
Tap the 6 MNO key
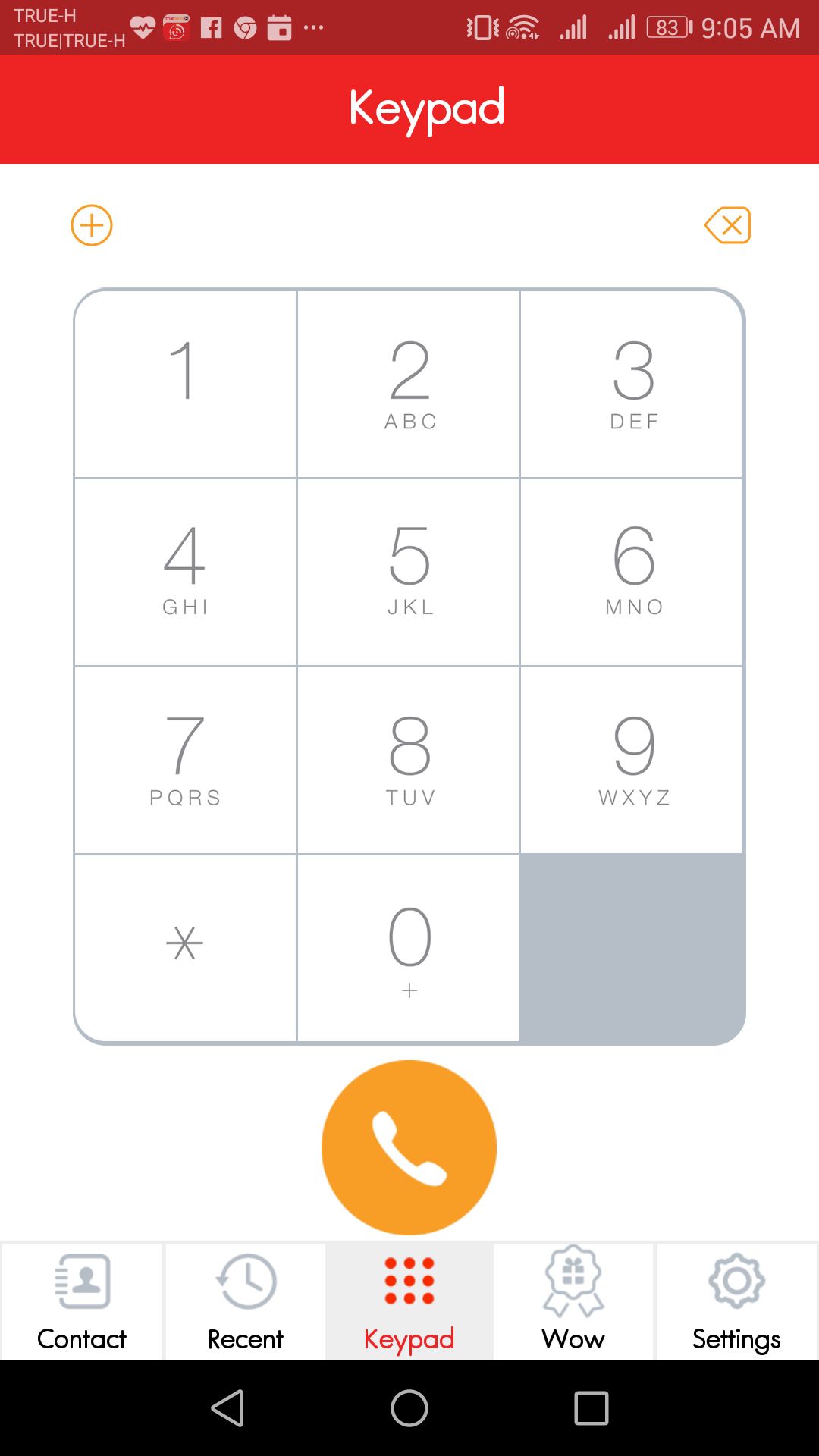coord(632,573)
